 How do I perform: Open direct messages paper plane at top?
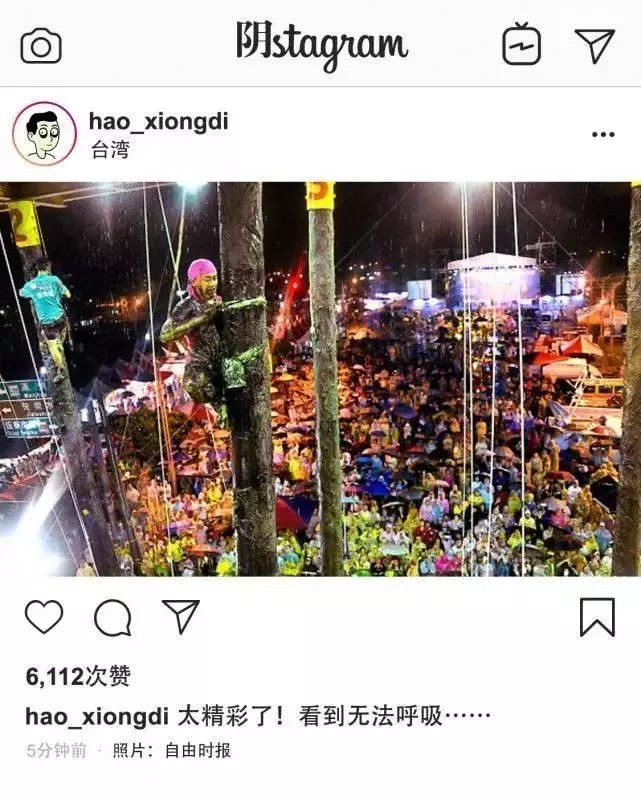pos(594,45)
